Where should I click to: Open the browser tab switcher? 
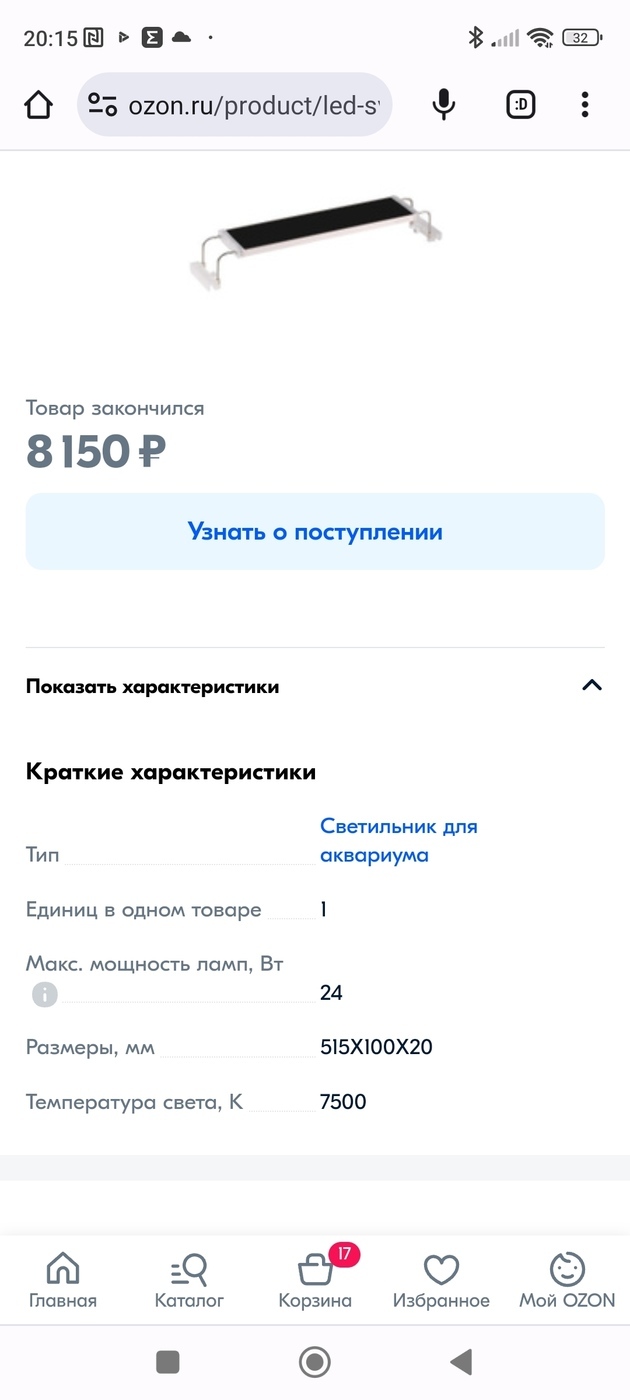520,105
